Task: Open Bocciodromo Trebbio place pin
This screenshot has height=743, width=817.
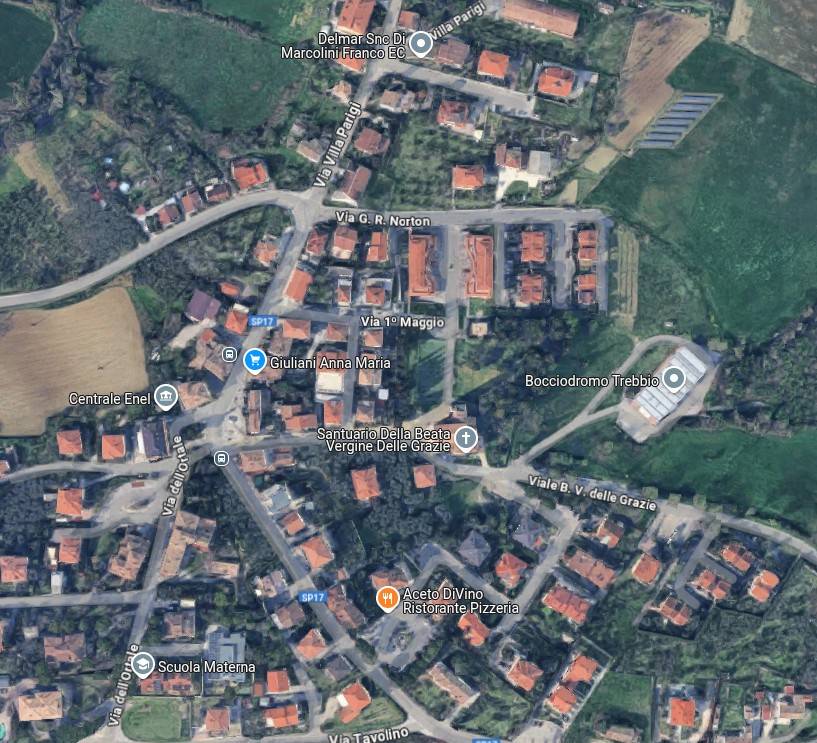Action: [675, 379]
